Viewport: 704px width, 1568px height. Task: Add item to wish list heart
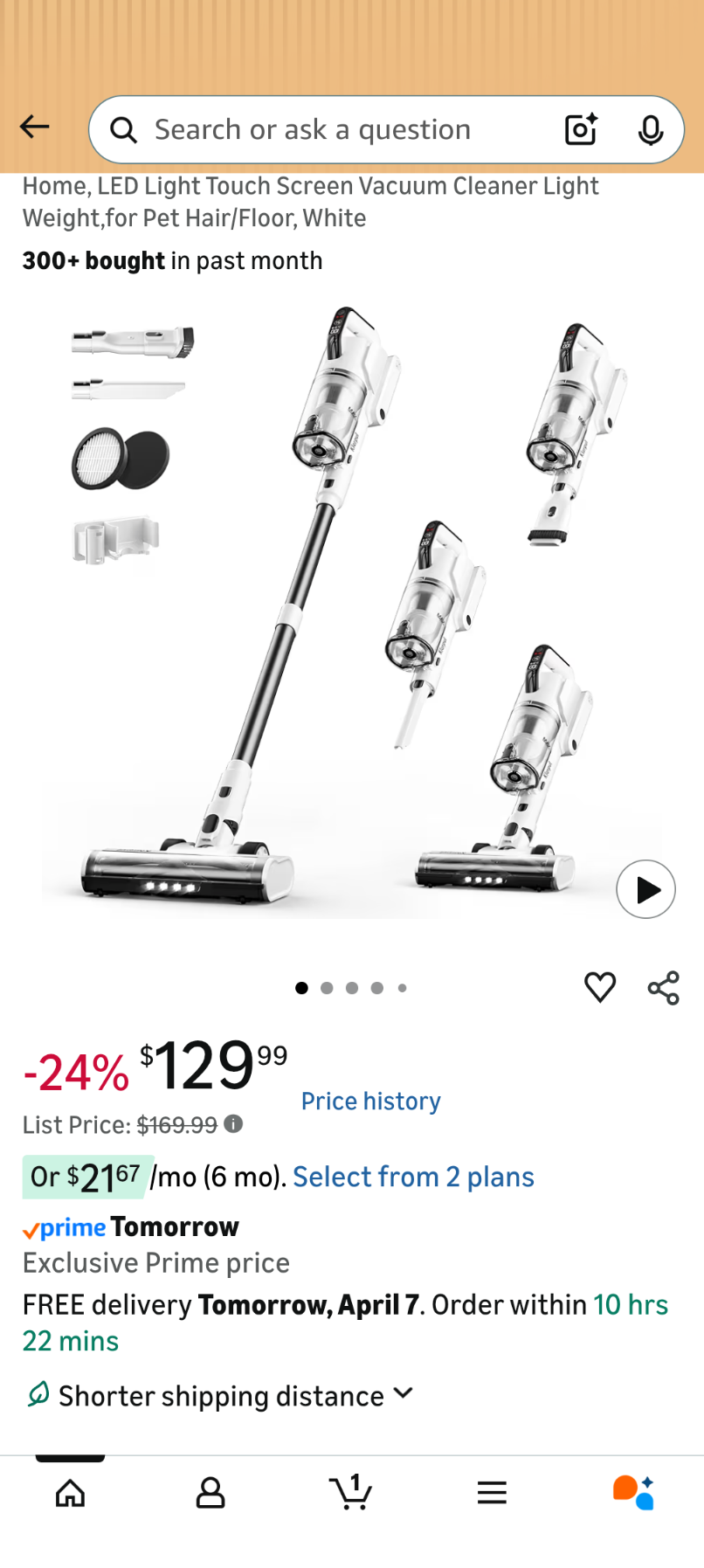tap(600, 987)
